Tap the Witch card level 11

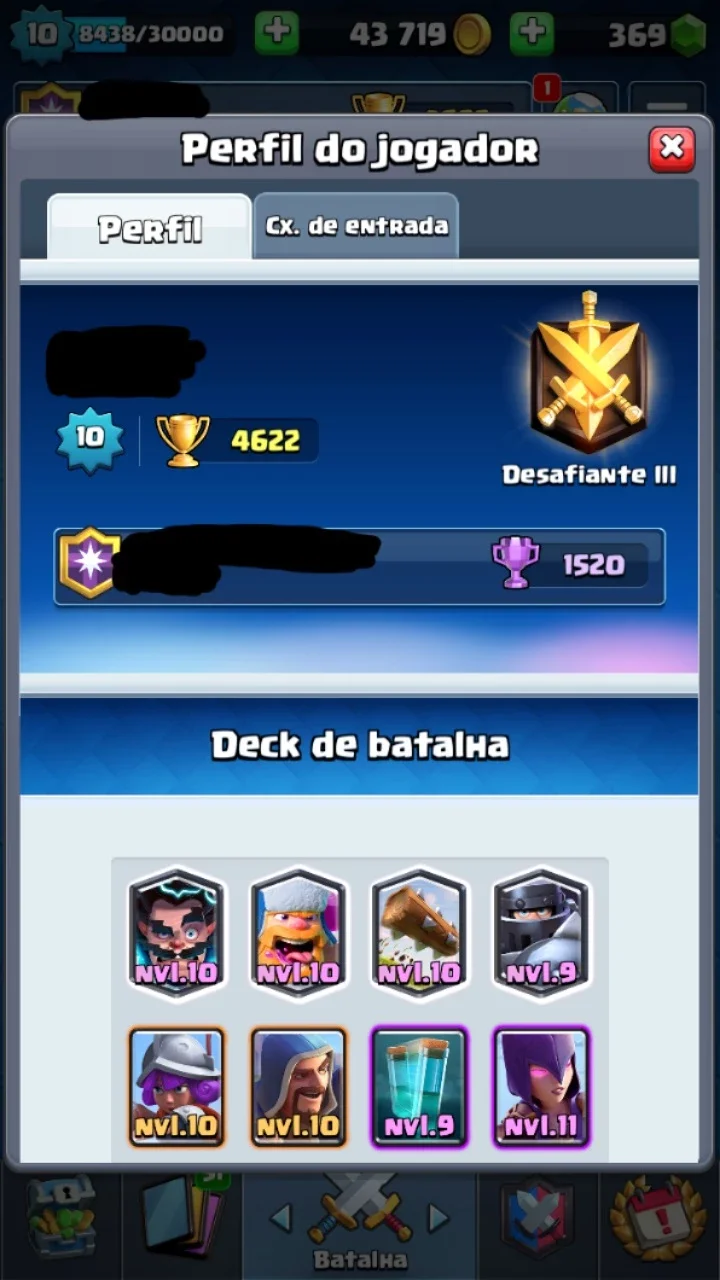point(541,1087)
